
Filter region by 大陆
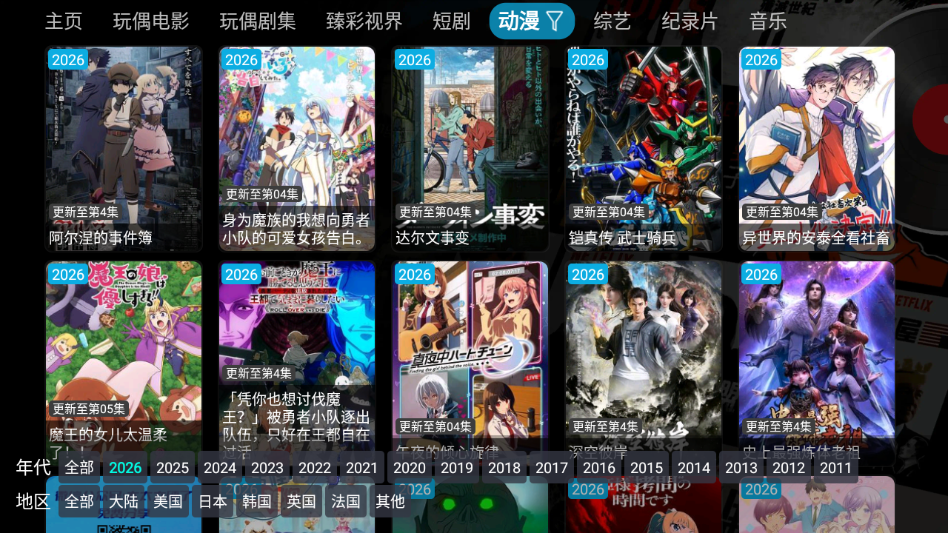(124, 501)
